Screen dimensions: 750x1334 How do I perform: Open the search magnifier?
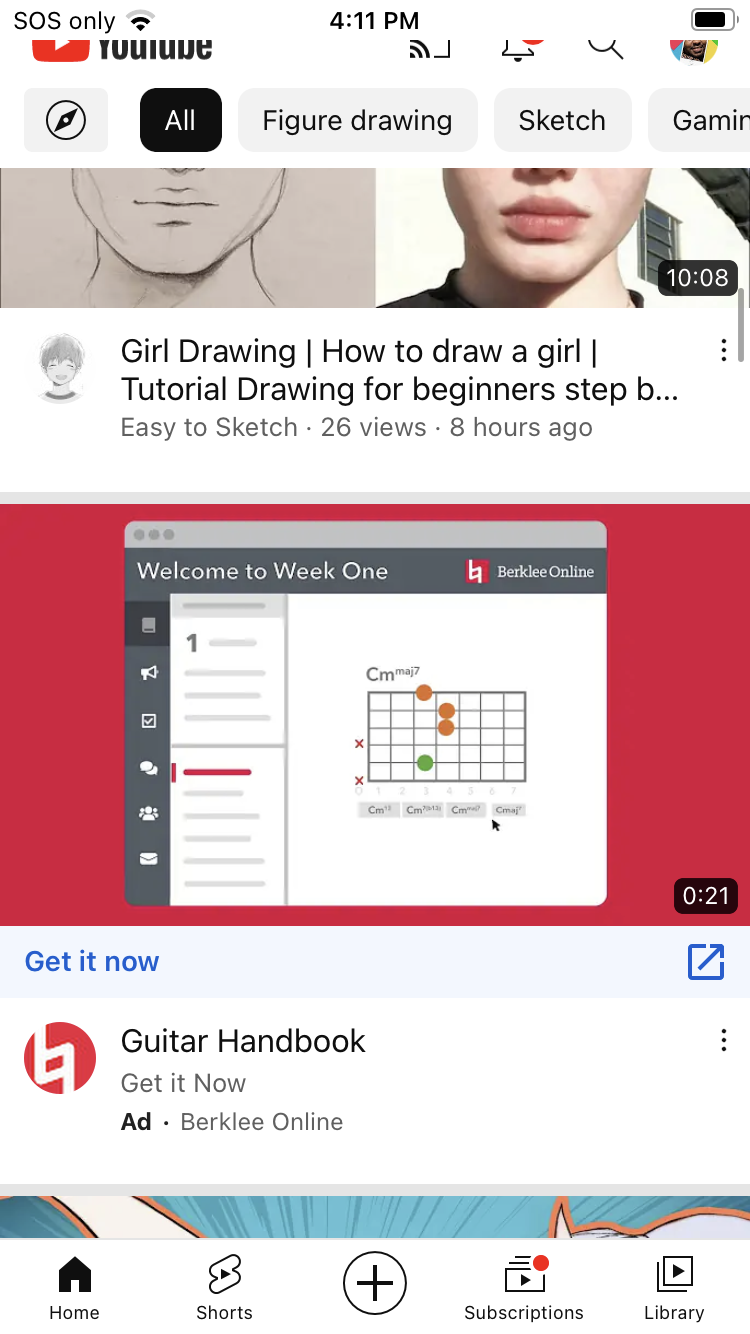pyautogui.click(x=605, y=46)
